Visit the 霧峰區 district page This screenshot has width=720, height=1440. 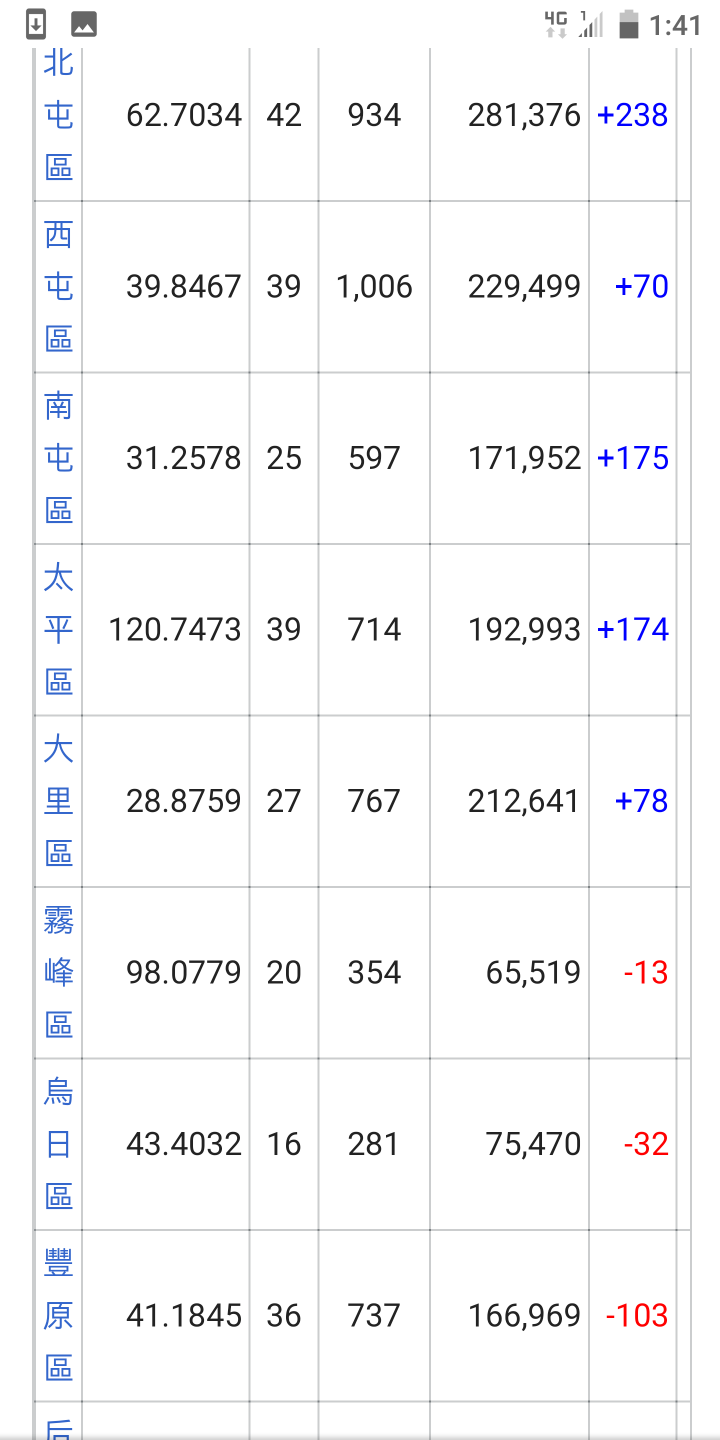(58, 973)
